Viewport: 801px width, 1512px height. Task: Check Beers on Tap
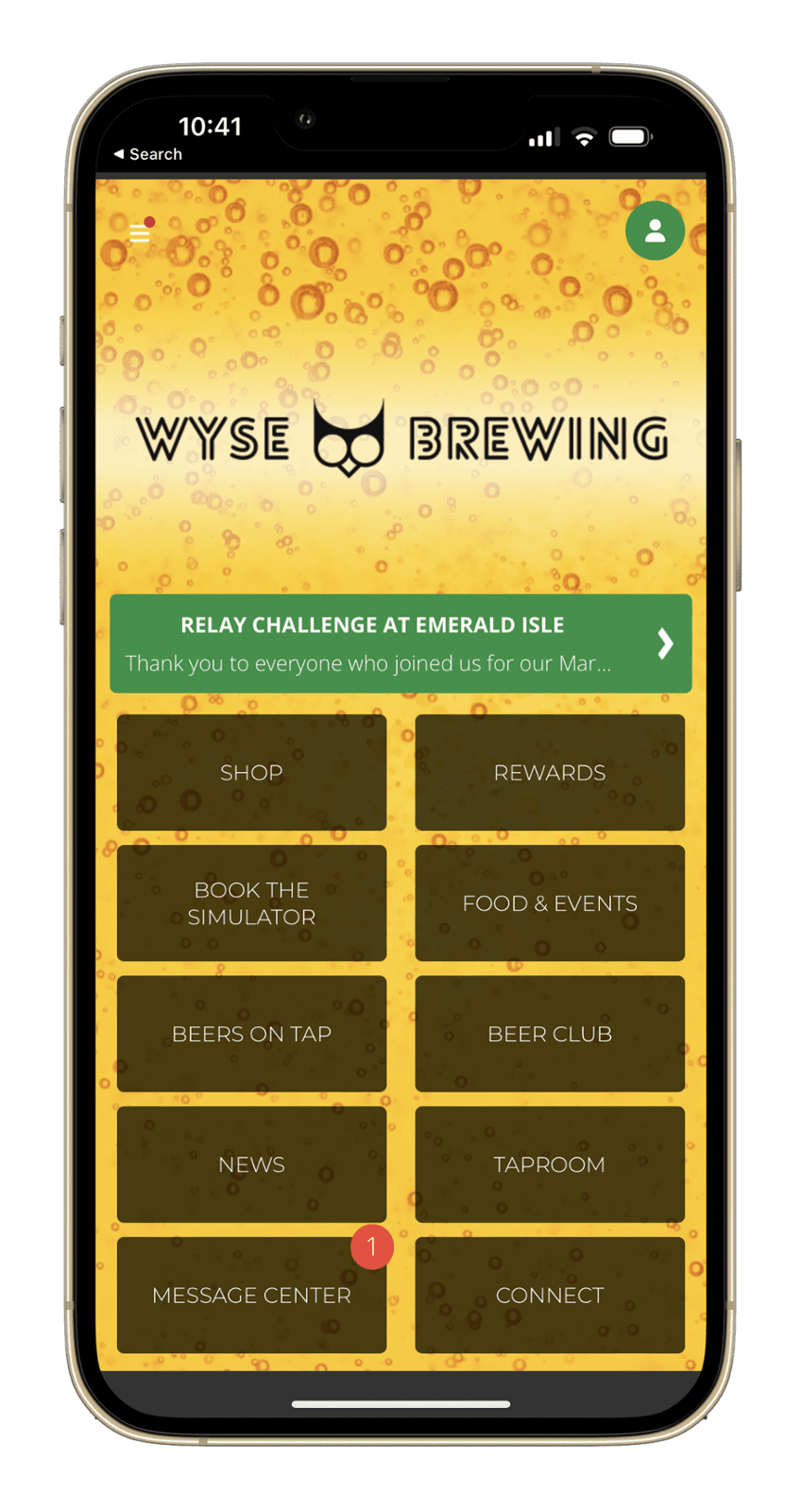pyautogui.click(x=251, y=1033)
